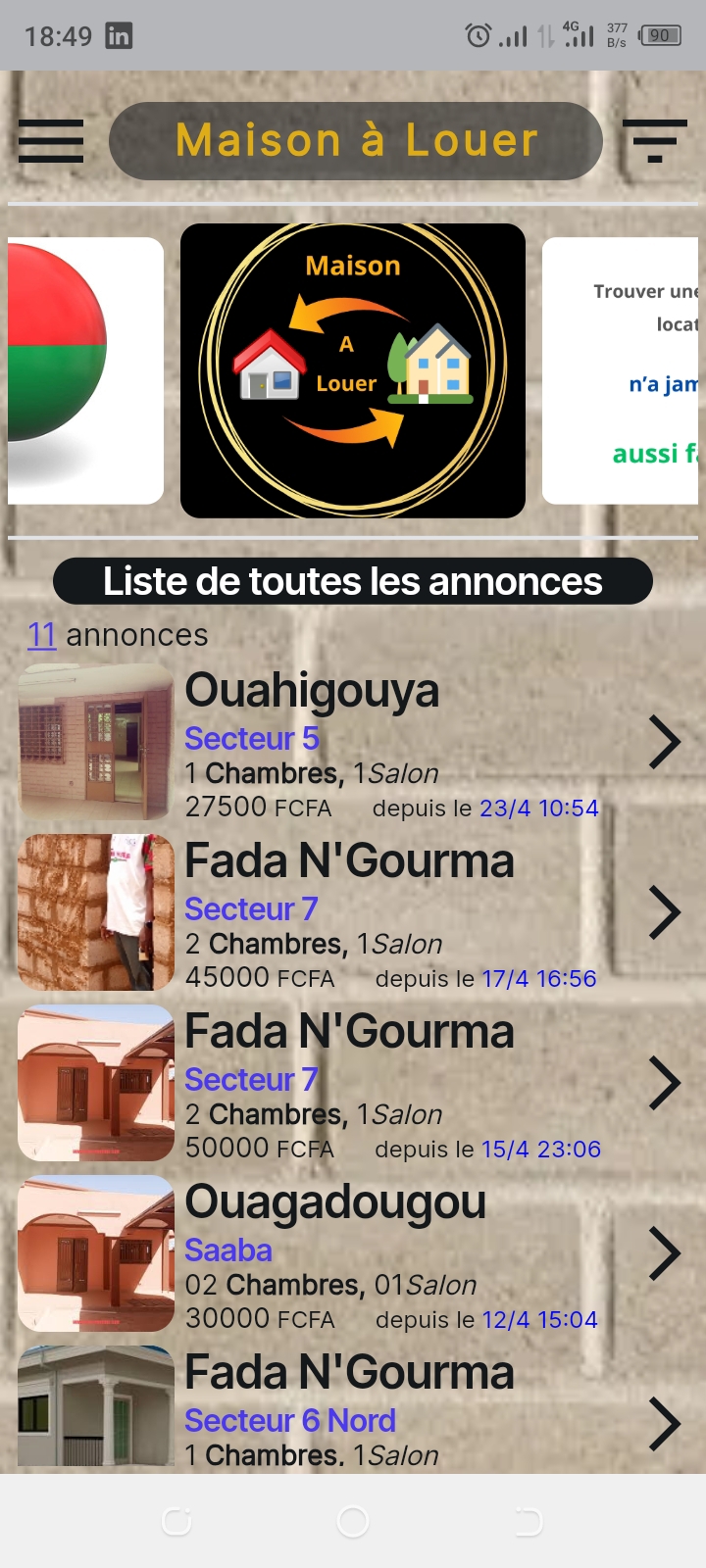
Task: Tap the underlined 11 annonces count
Action: (x=41, y=635)
